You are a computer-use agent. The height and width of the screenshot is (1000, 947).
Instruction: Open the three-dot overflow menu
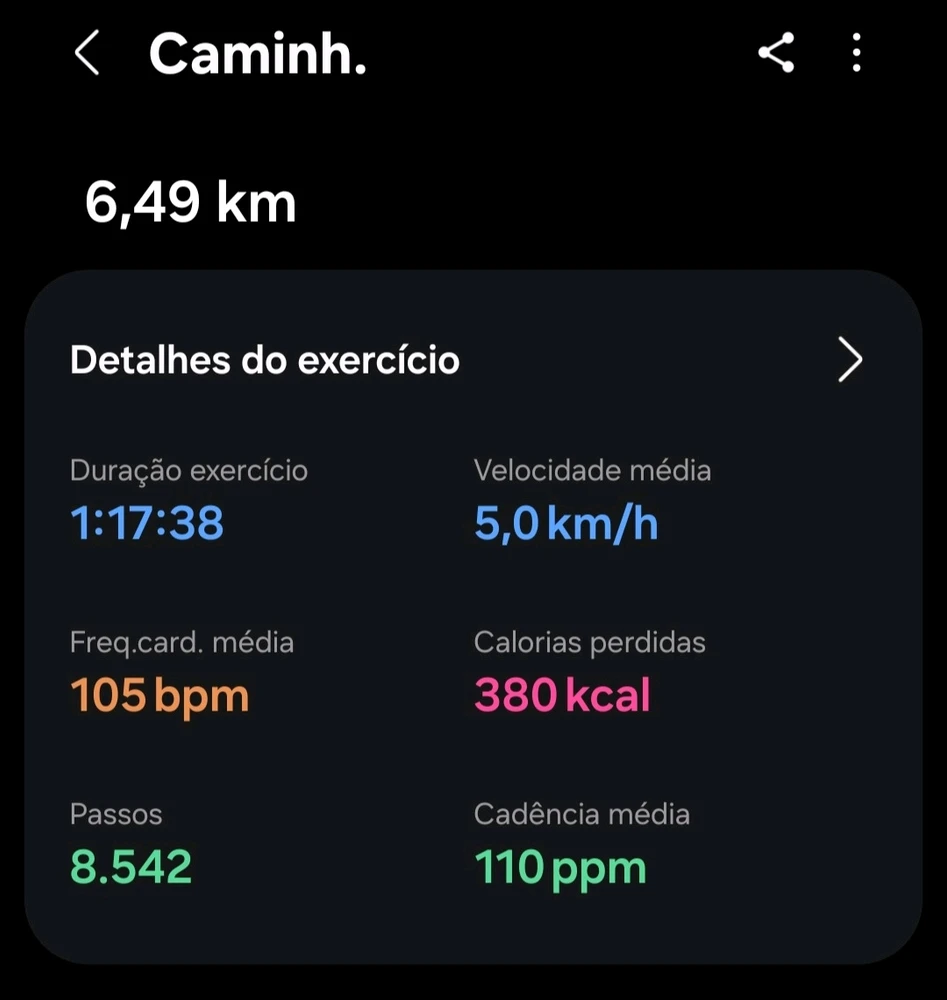tap(857, 53)
